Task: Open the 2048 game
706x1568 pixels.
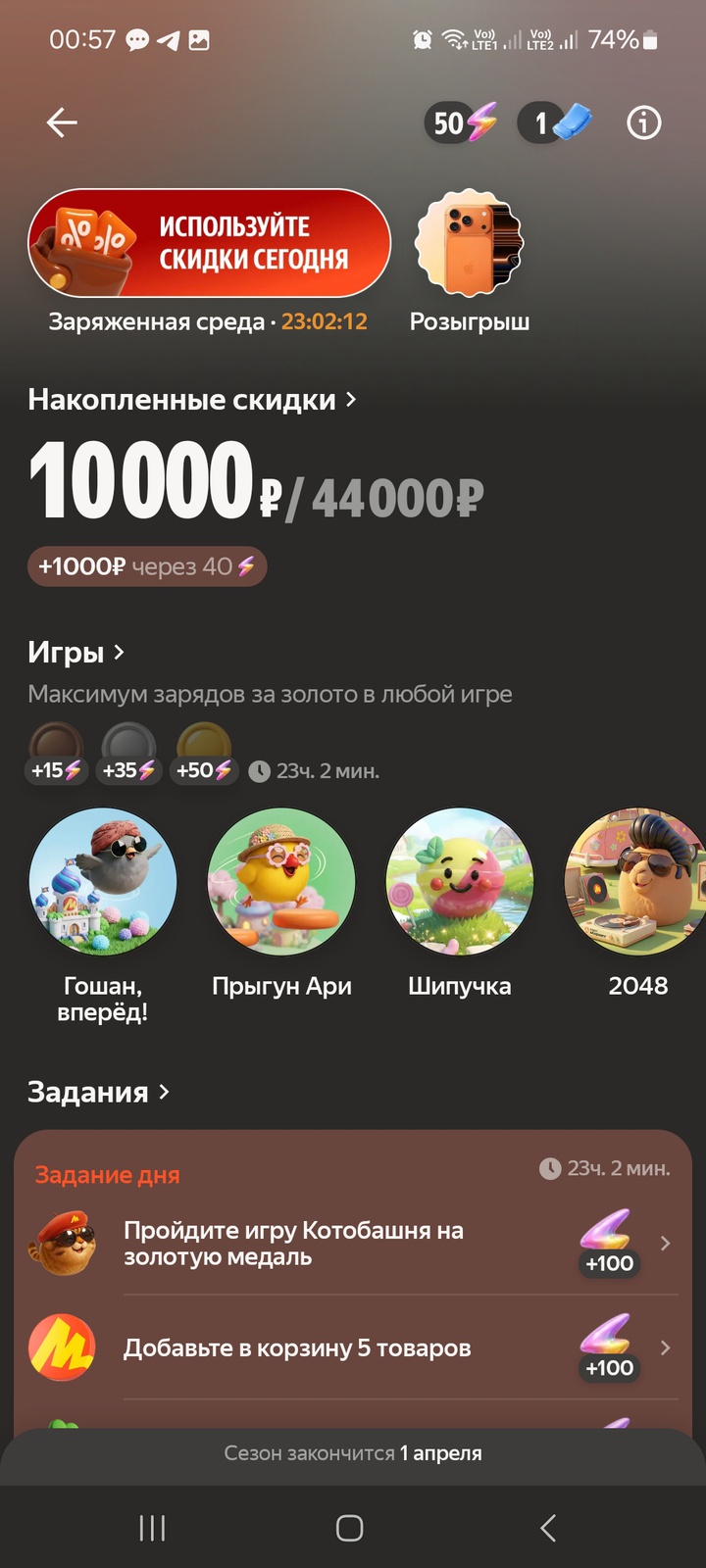Action: 637,882
